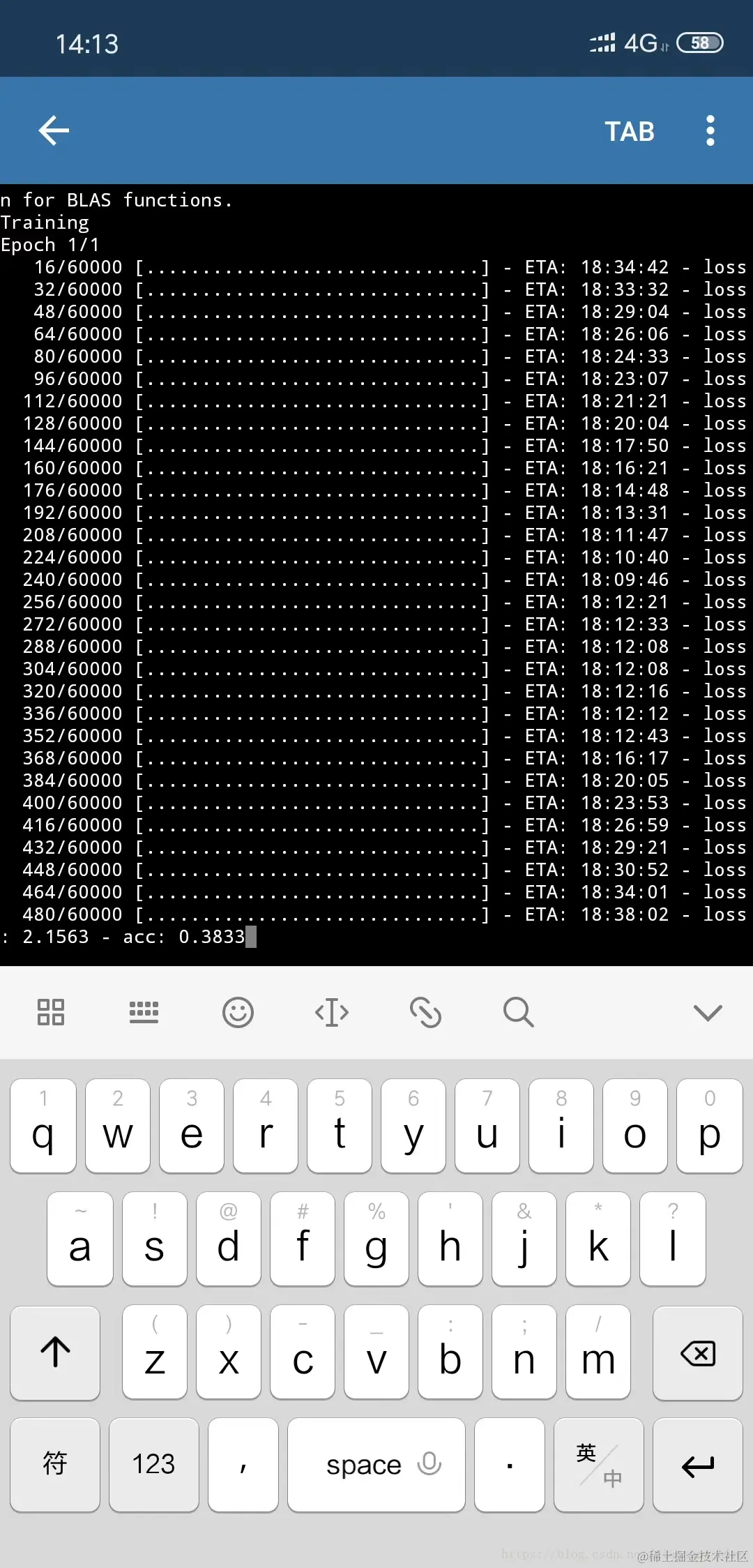Toggle English/Chinese input with 英/中 key
Viewport: 753px width, 1568px height.
tap(599, 1464)
